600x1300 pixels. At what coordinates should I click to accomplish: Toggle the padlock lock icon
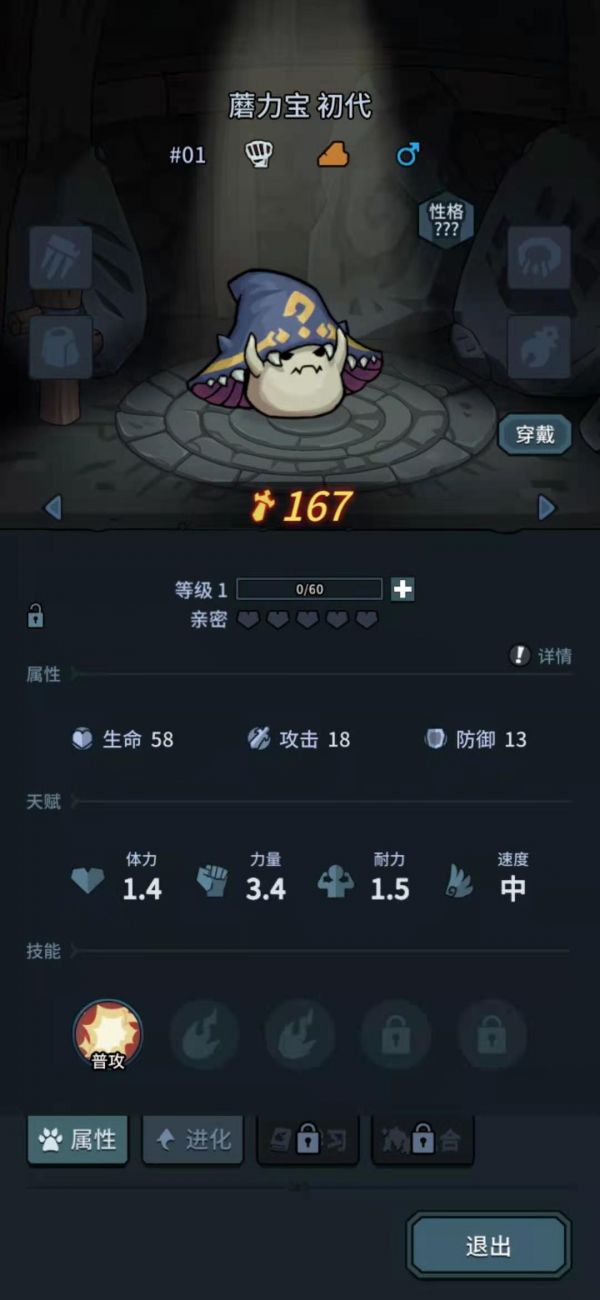click(35, 617)
